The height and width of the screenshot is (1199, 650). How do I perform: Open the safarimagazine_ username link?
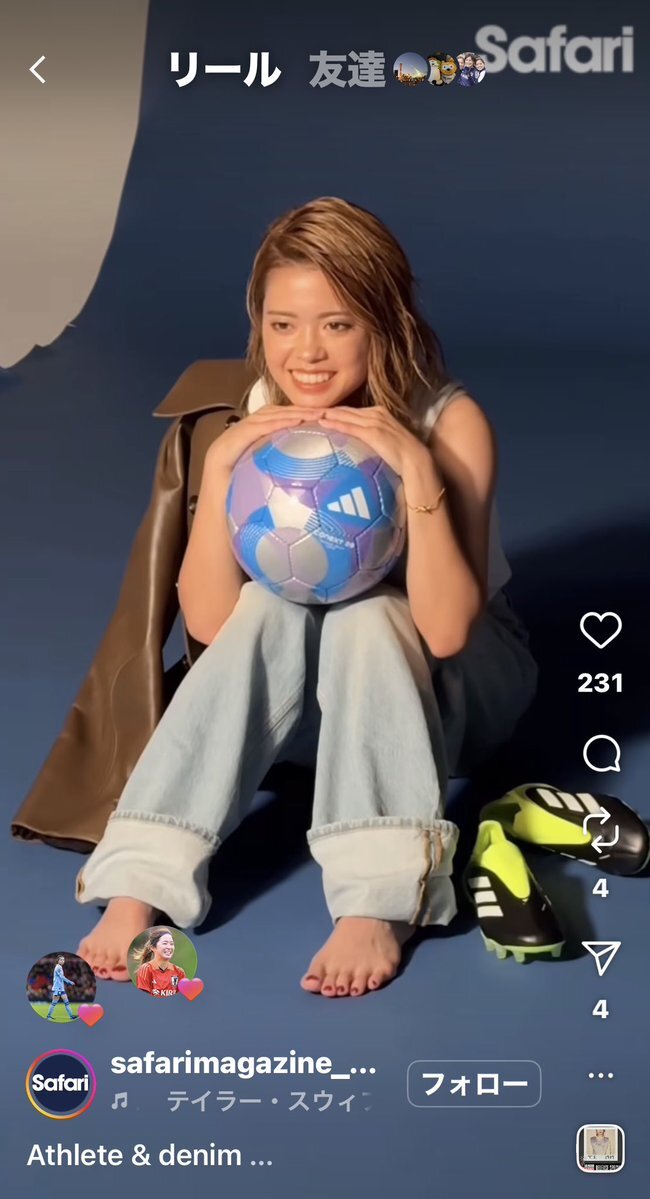tap(243, 1065)
